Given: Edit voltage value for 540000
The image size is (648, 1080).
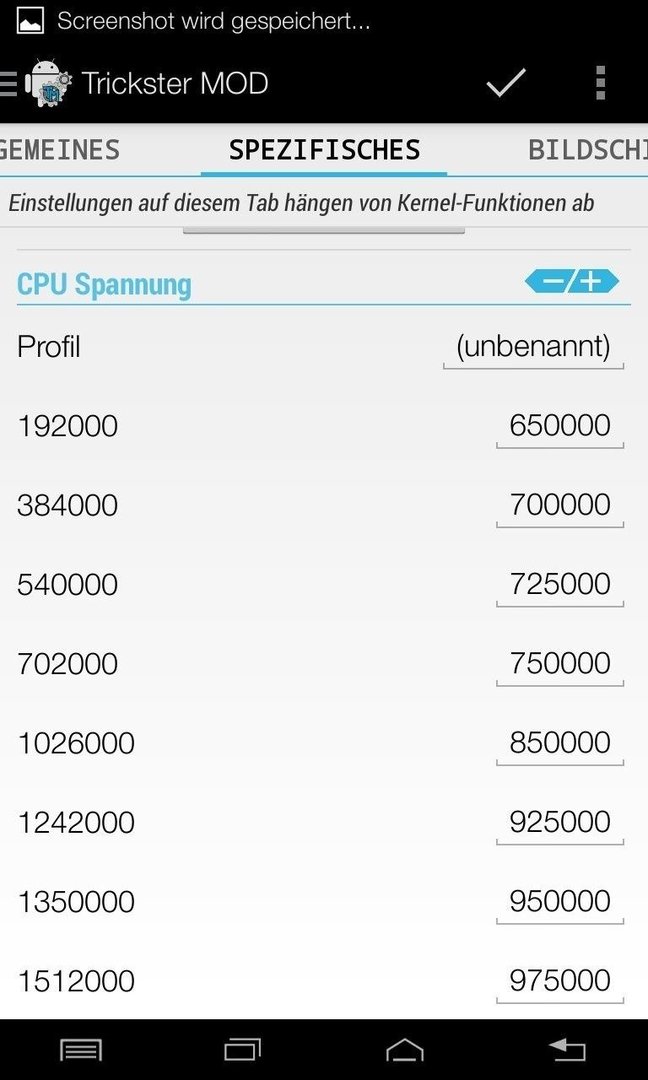Looking at the screenshot, I should click(560, 585).
